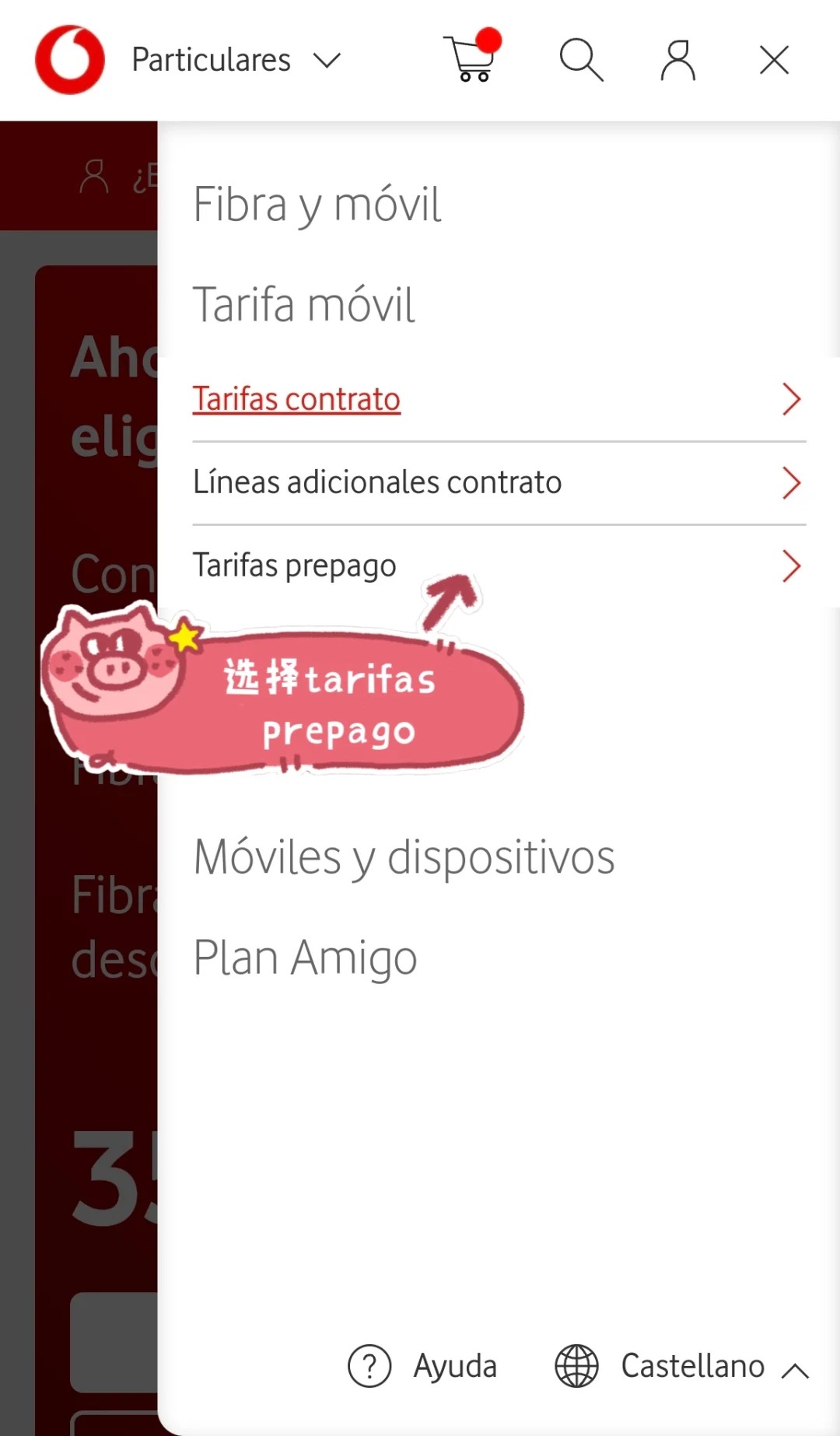The image size is (840, 1436).
Task: Go to Plan Amigo
Action: [305, 958]
